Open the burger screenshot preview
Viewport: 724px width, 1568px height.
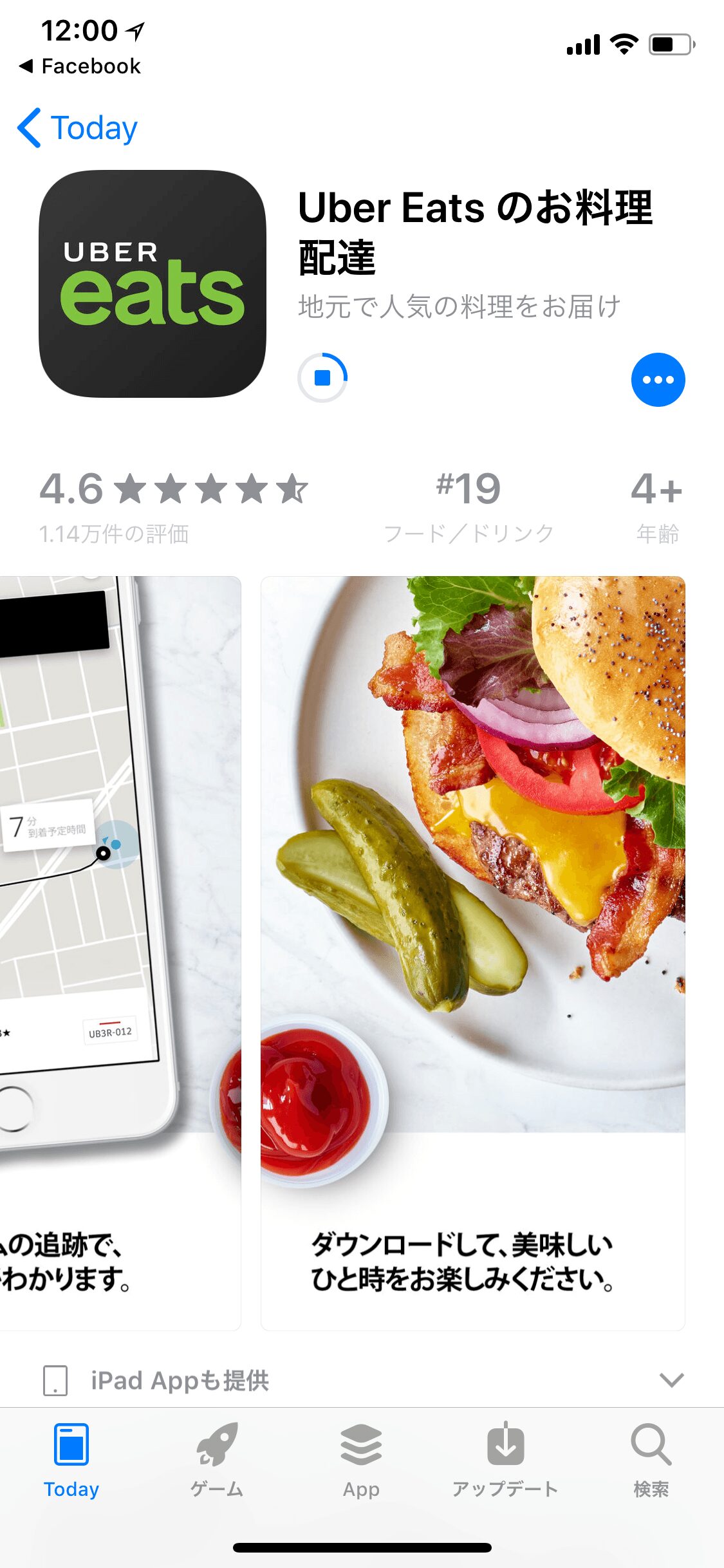[x=472, y=951]
